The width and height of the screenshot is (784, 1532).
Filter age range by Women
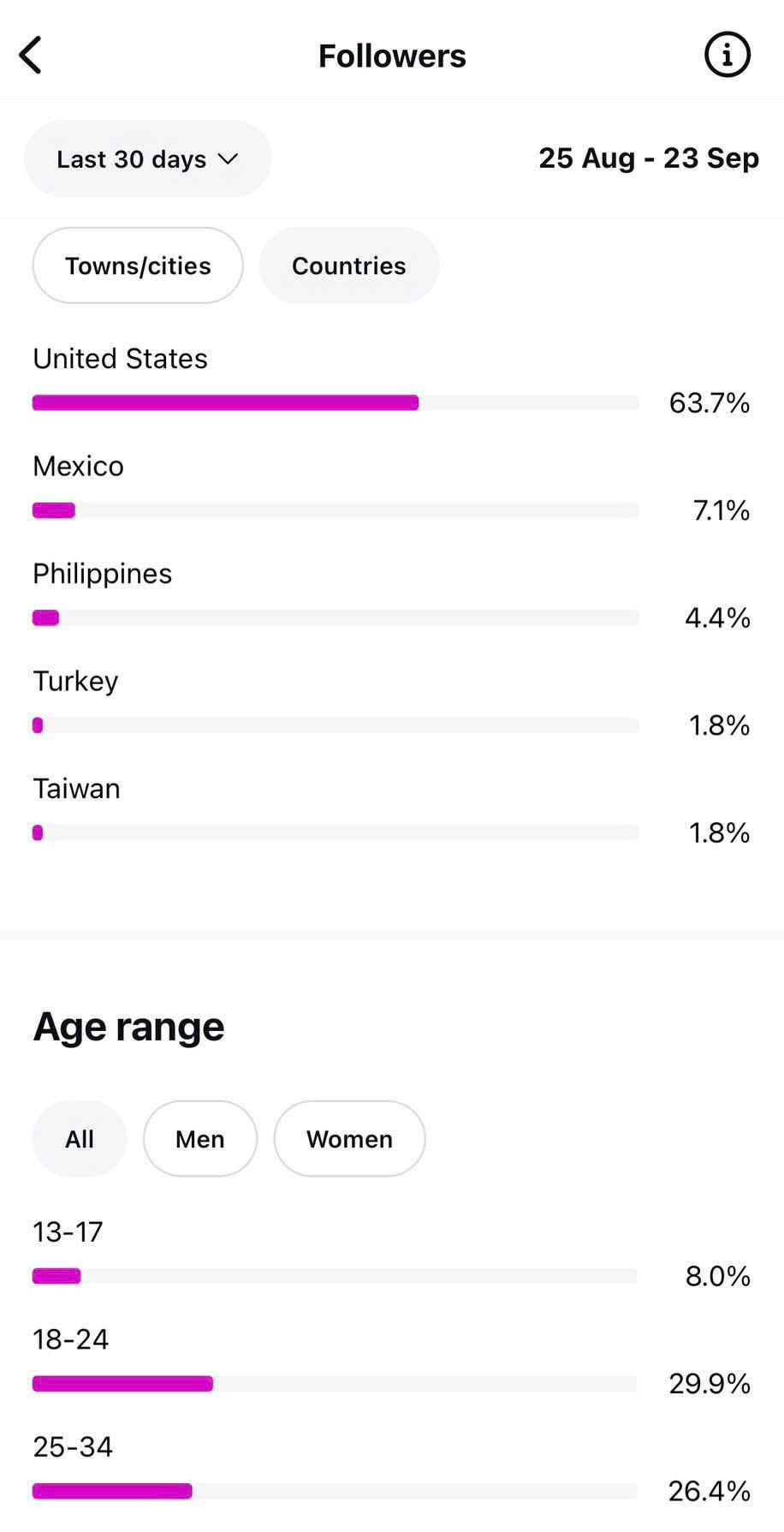[x=349, y=1139]
